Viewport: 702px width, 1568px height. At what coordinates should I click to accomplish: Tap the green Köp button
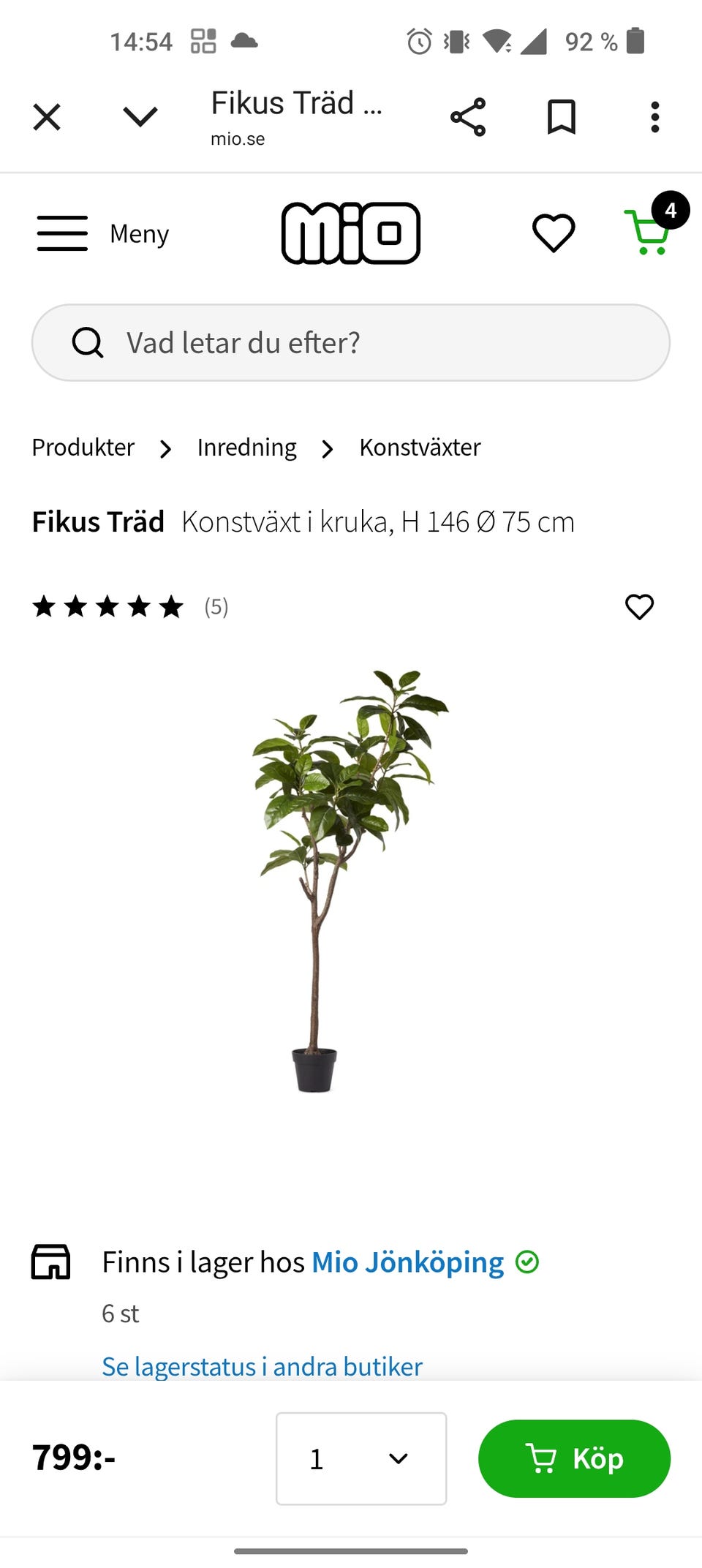[574, 1458]
